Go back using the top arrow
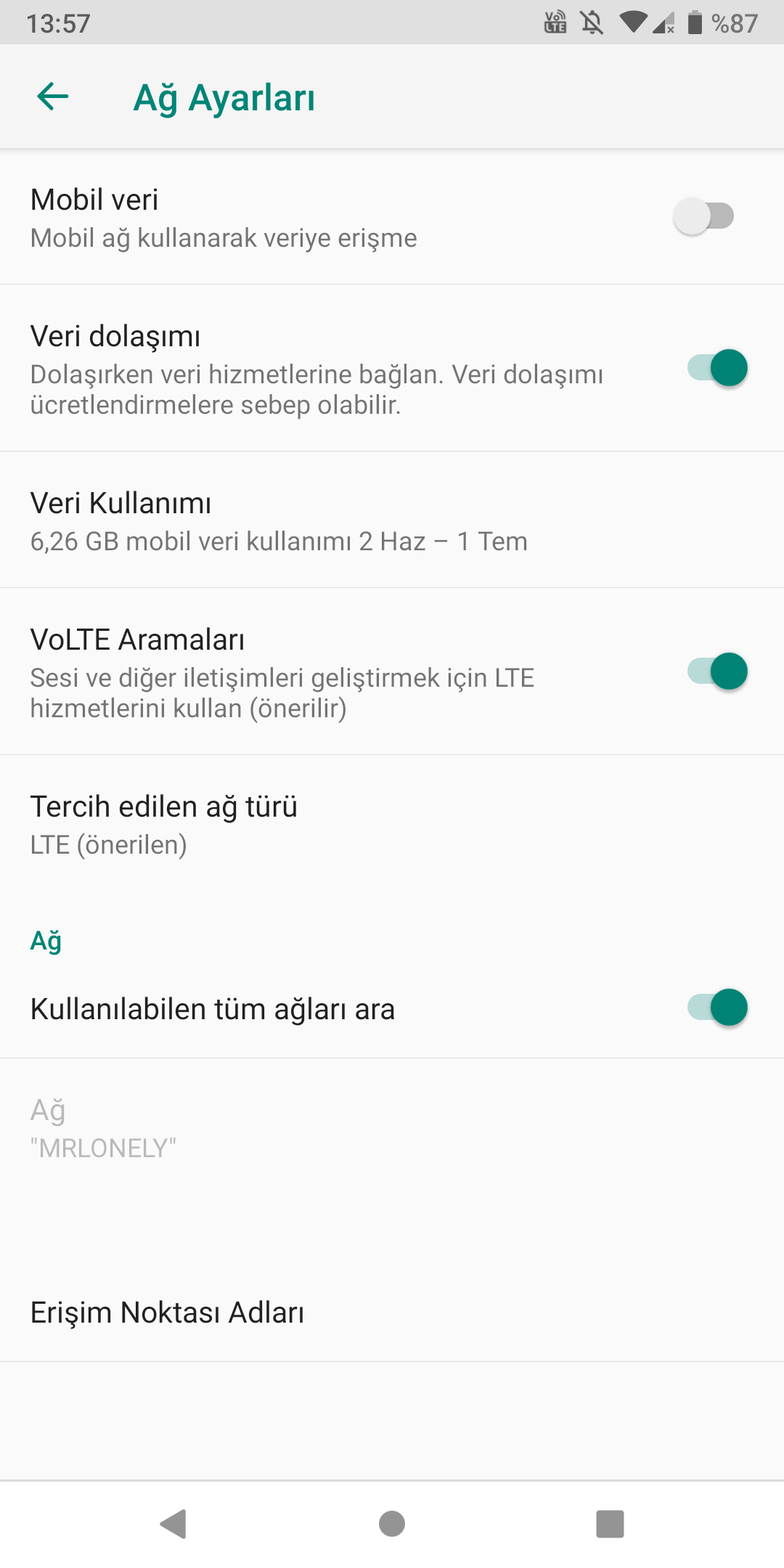Image resolution: width=784 pixels, height=1568 pixels. pyautogui.click(x=53, y=97)
